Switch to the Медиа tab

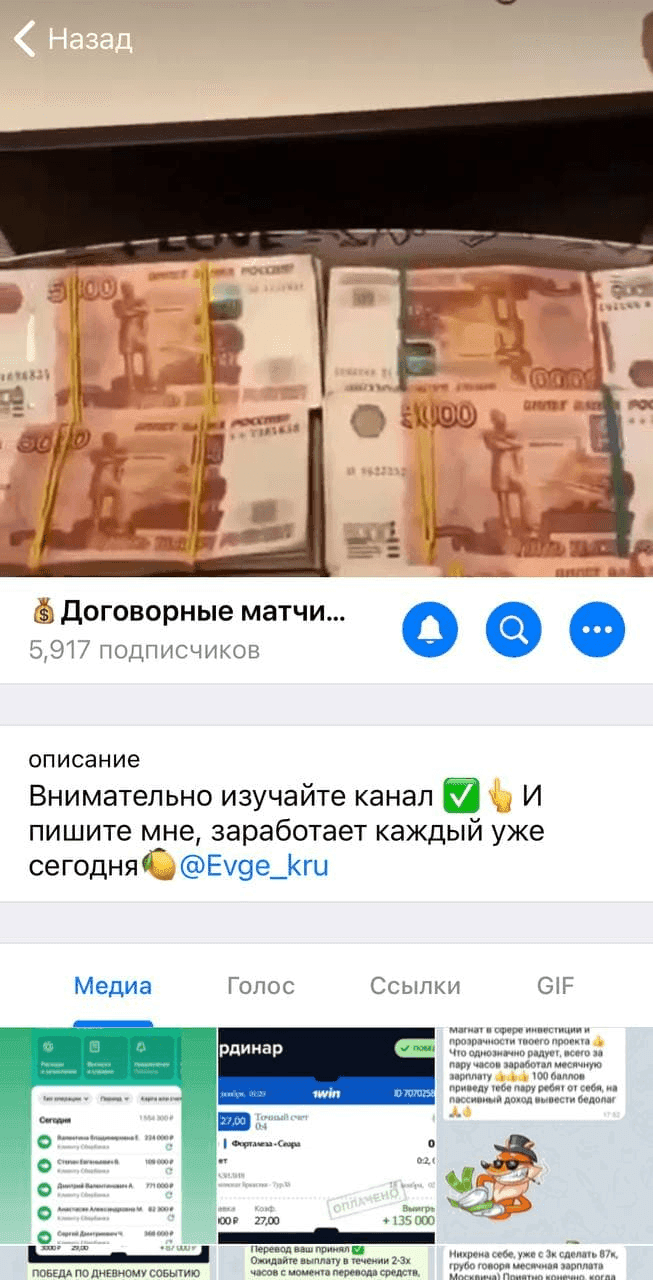click(x=113, y=986)
